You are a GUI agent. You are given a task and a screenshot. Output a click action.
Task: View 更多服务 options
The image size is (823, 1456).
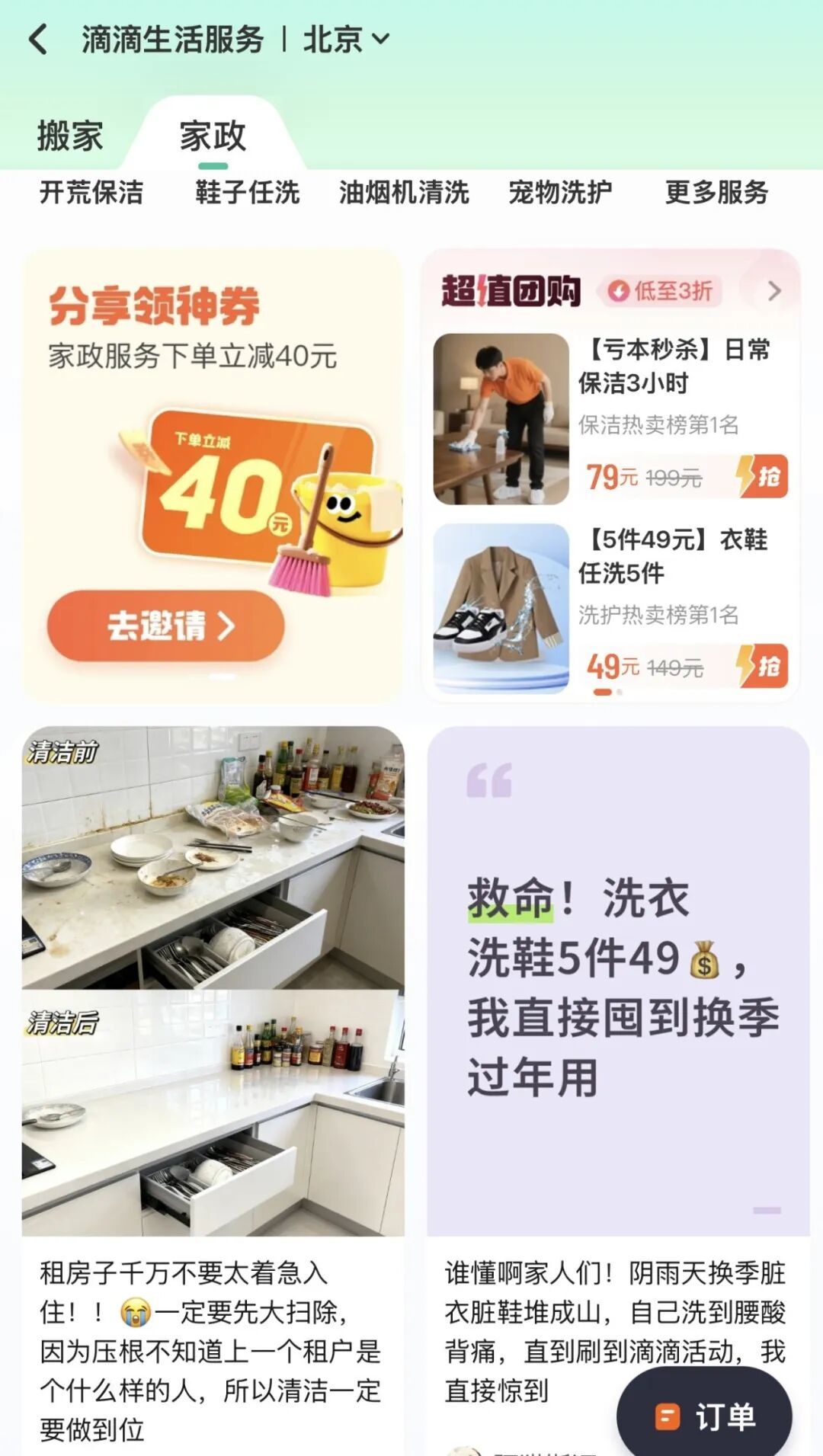click(716, 193)
